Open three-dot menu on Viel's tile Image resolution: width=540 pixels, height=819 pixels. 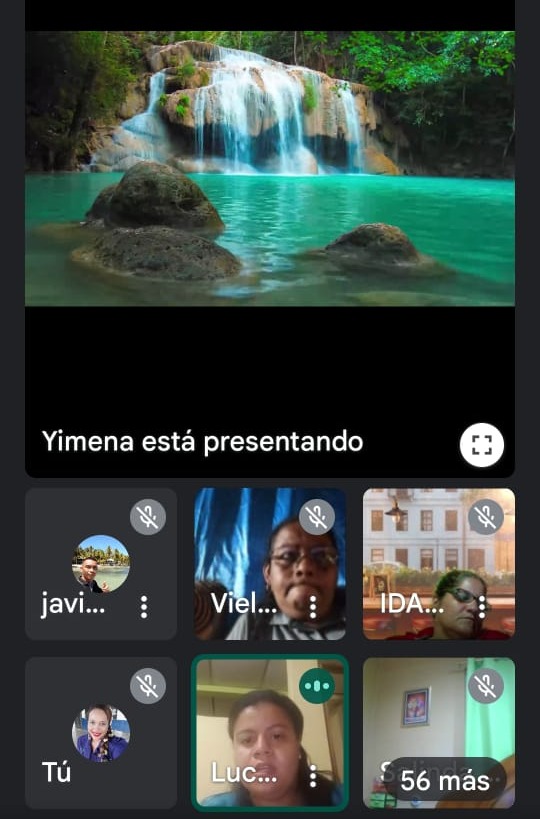313,607
